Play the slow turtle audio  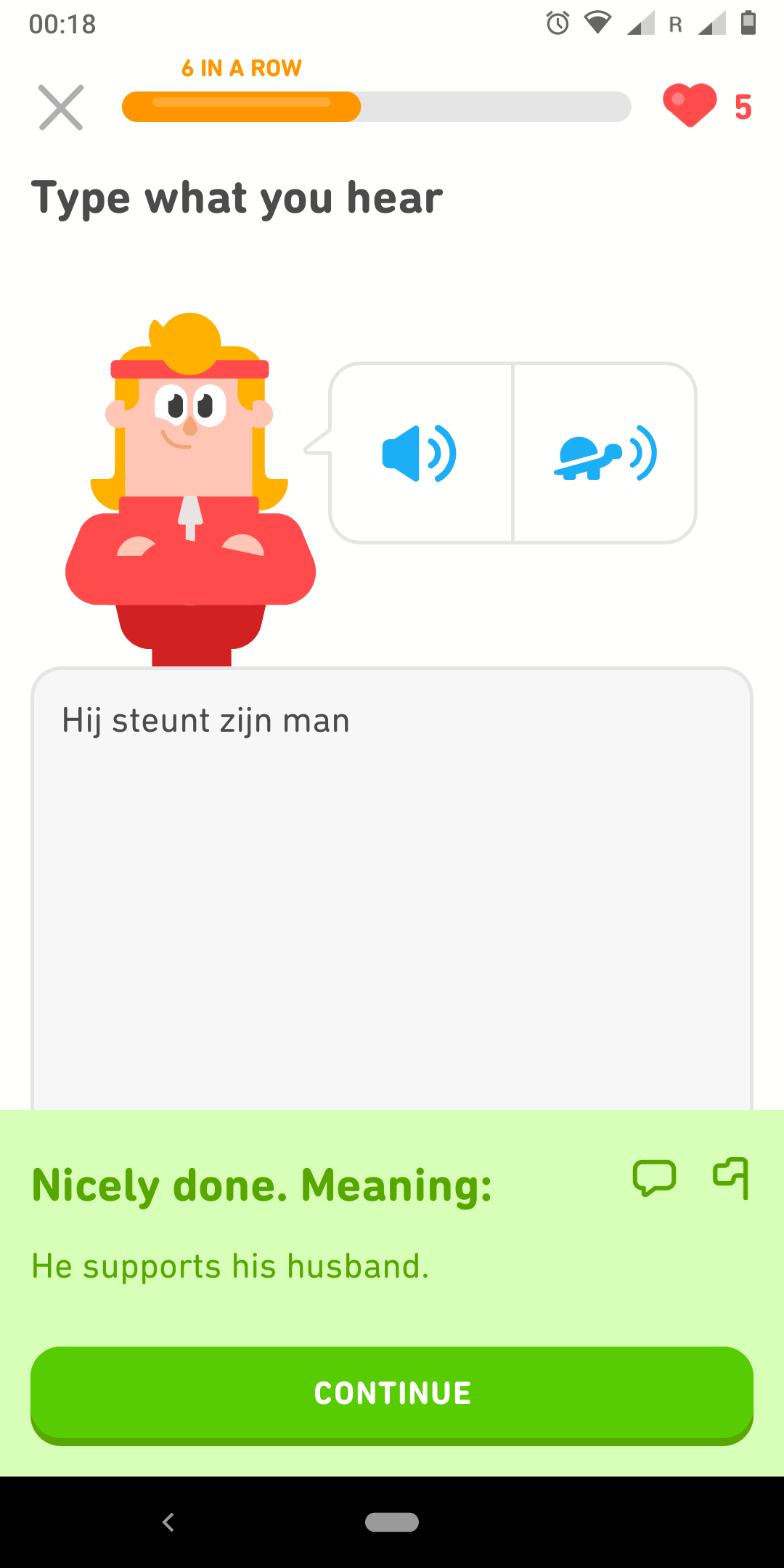[x=605, y=453]
